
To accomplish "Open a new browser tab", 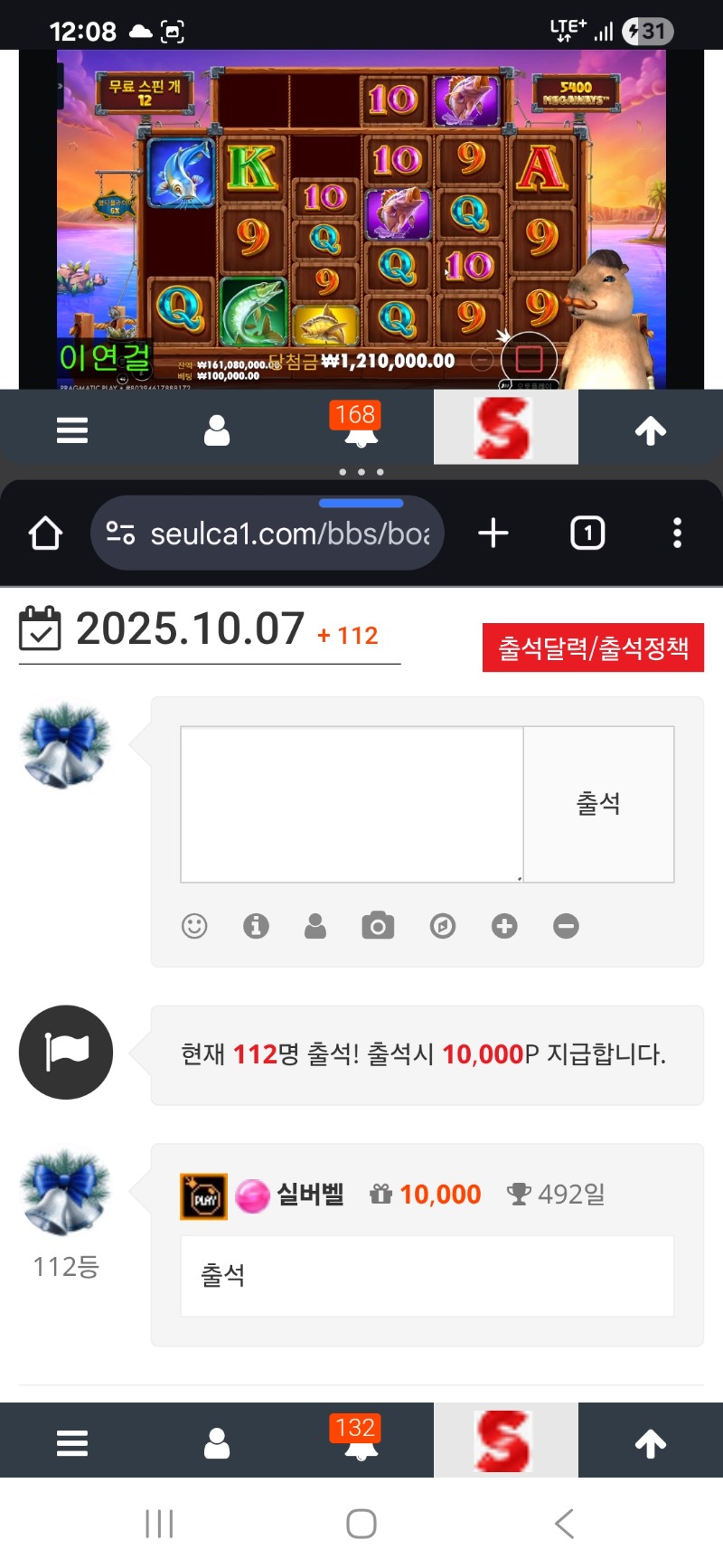I will 493,534.
